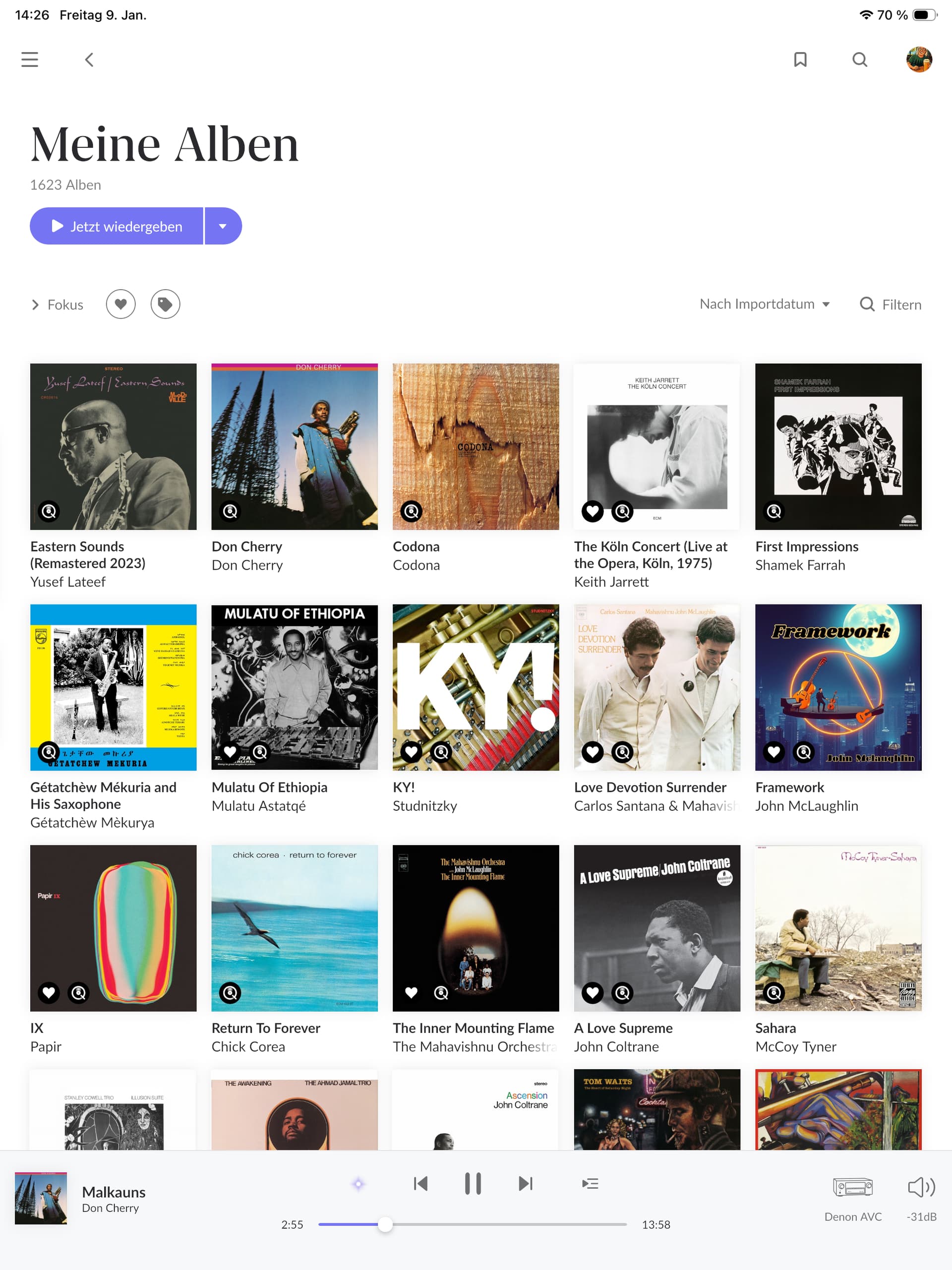
Task: Open Mulatu Of Ethiopia album
Action: (295, 687)
